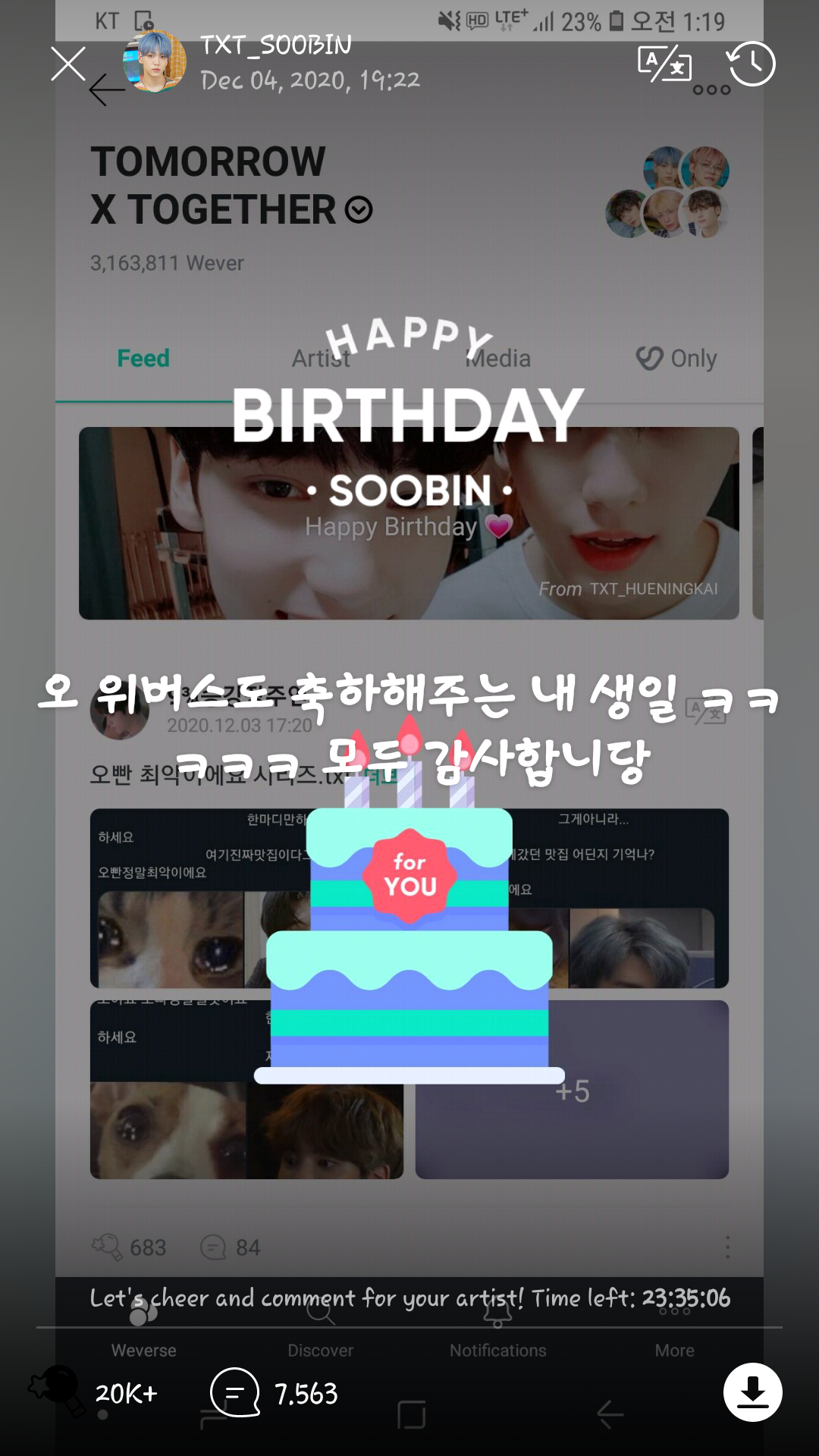Open the 7.563 comments
Viewport: 819px width, 1456px height.
tap(235, 1392)
